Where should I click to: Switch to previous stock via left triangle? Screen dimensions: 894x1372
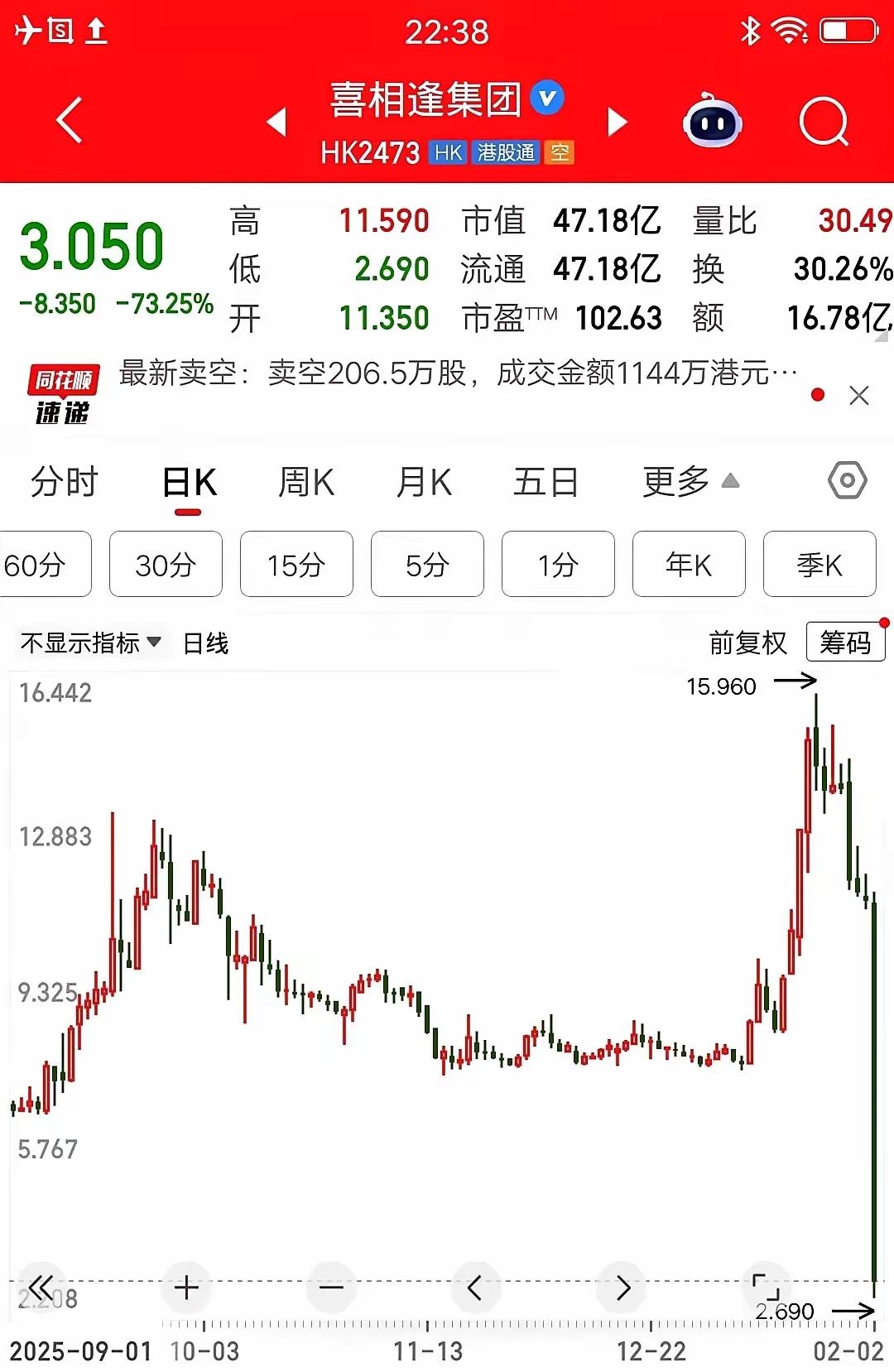pos(276,121)
